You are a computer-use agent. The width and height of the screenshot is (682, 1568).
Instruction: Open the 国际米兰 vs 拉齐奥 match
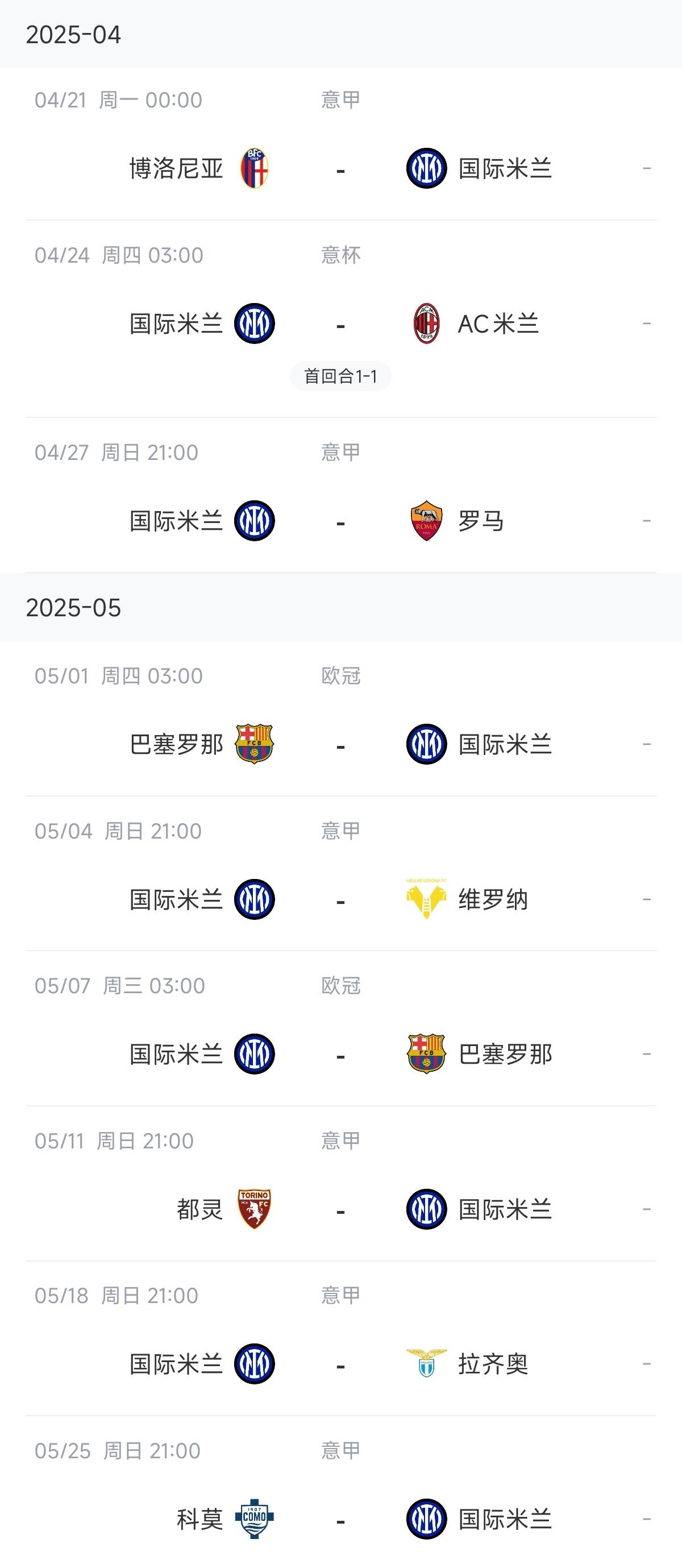pos(340,1338)
